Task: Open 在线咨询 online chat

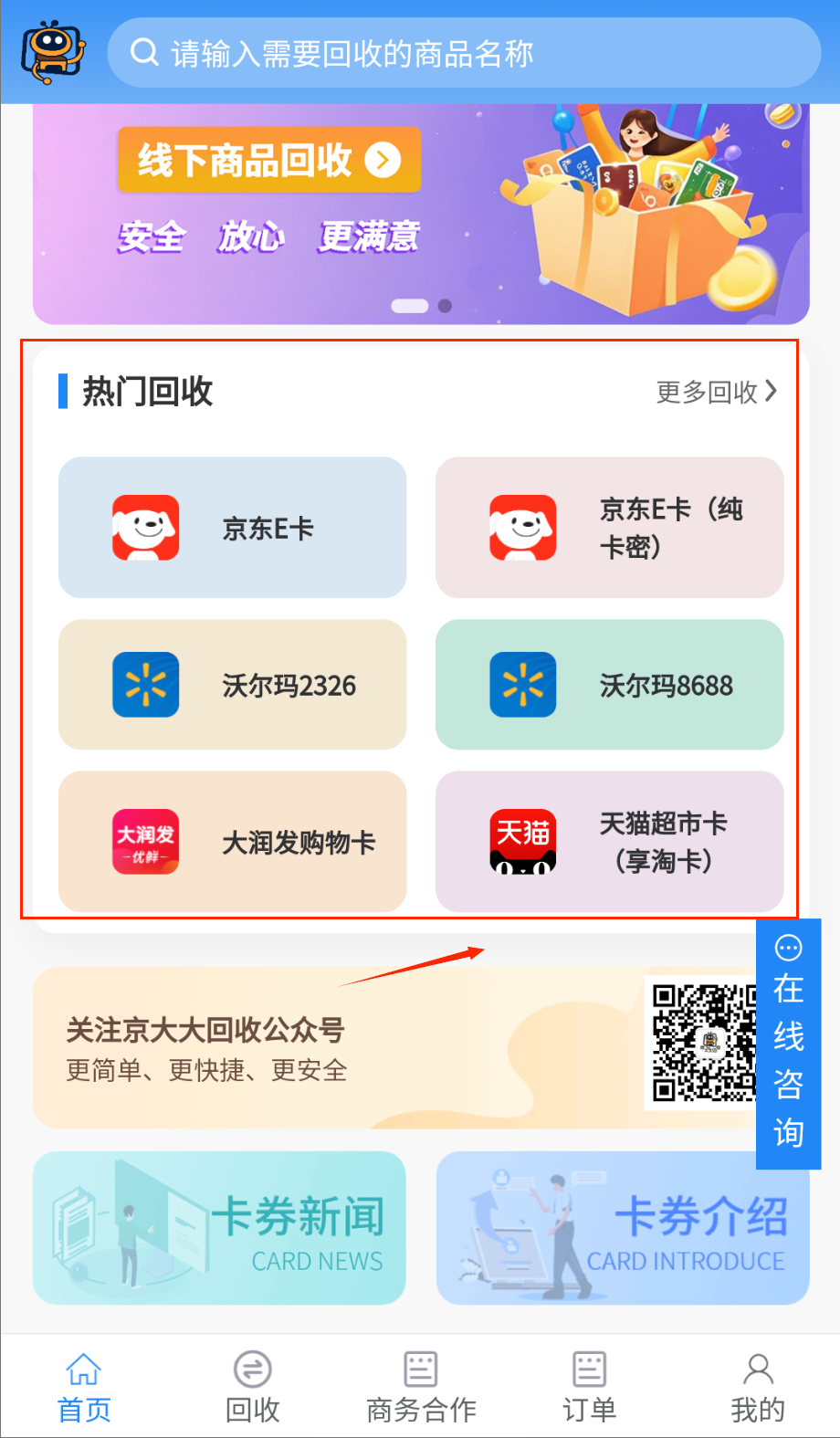Action: (x=788, y=1044)
